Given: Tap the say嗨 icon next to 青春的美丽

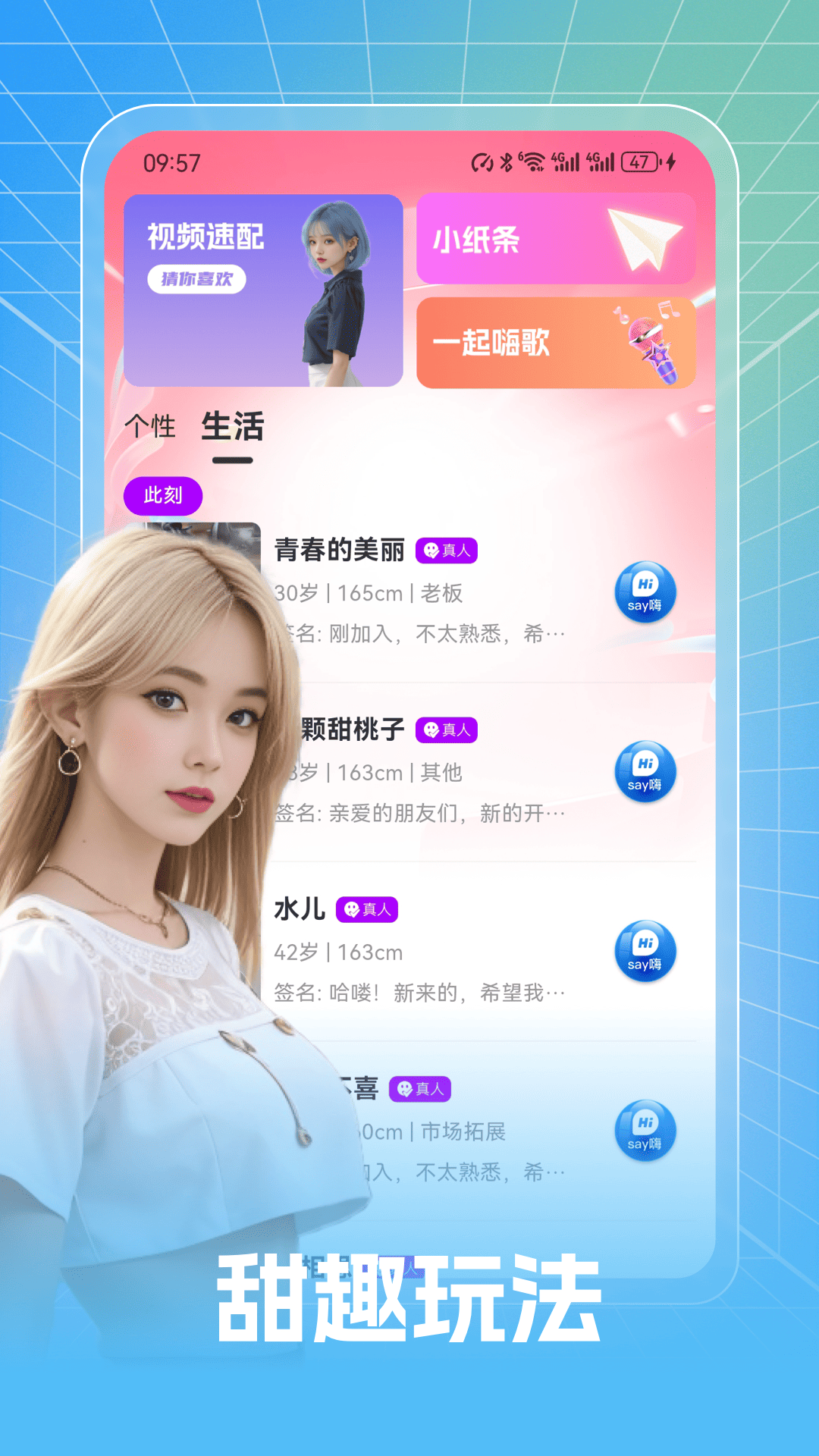Looking at the screenshot, I should [x=644, y=591].
